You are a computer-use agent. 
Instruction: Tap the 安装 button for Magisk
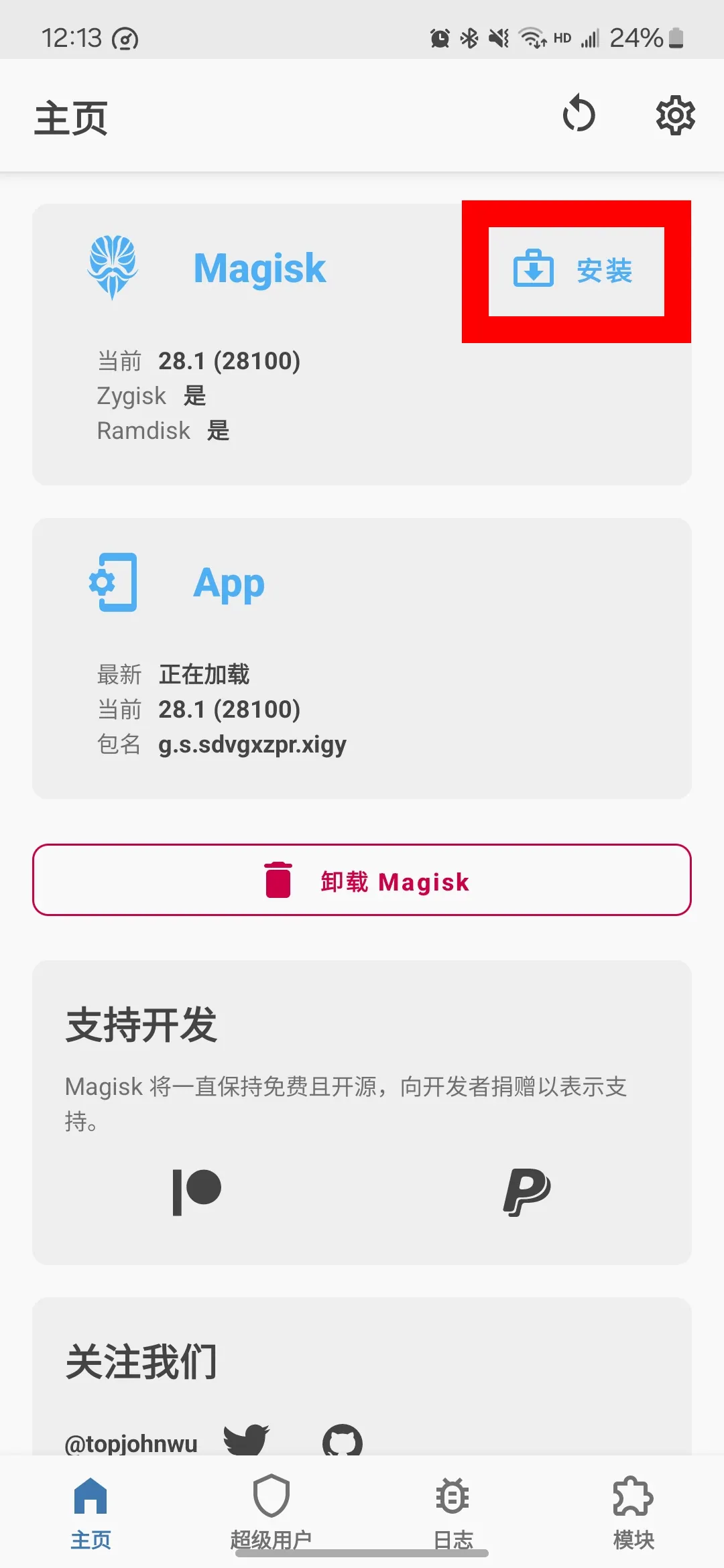click(x=576, y=271)
